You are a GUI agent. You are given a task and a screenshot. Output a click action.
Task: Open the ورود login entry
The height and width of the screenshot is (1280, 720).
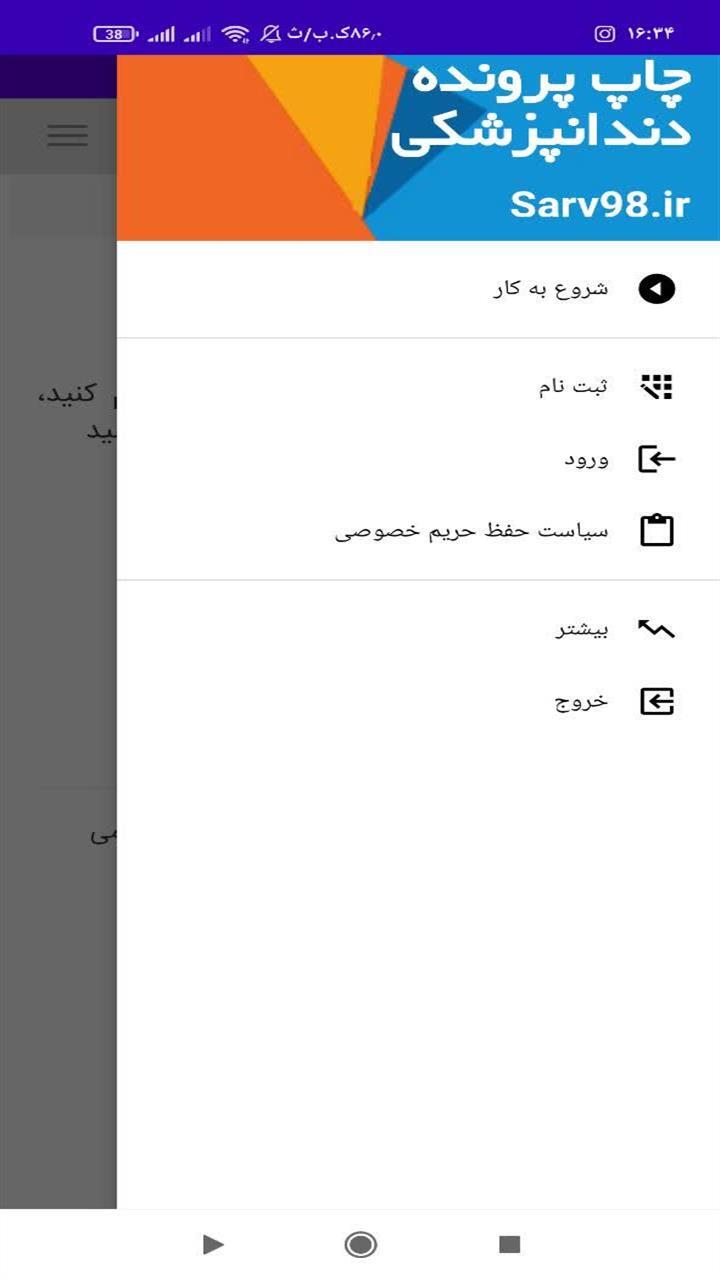tap(418, 460)
